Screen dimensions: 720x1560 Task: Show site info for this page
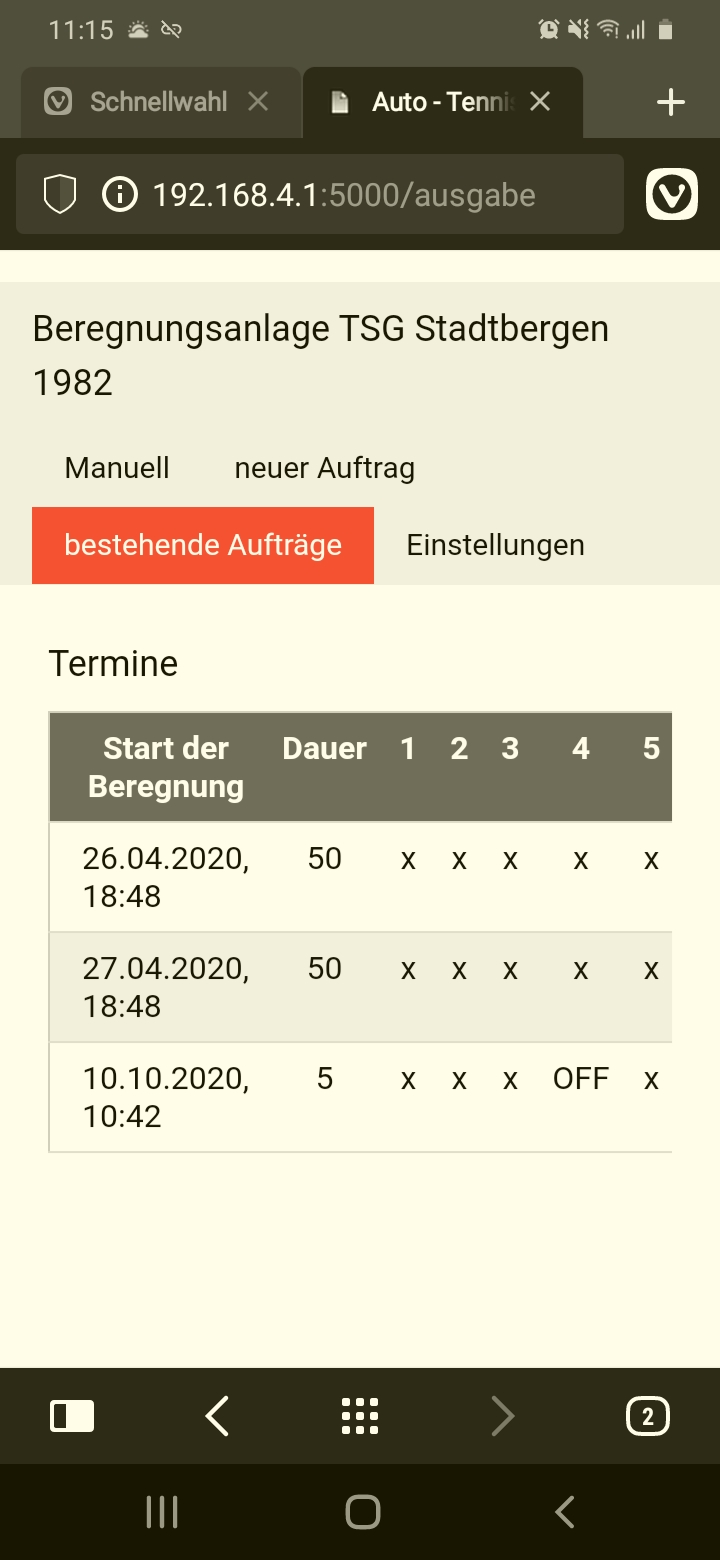(120, 194)
